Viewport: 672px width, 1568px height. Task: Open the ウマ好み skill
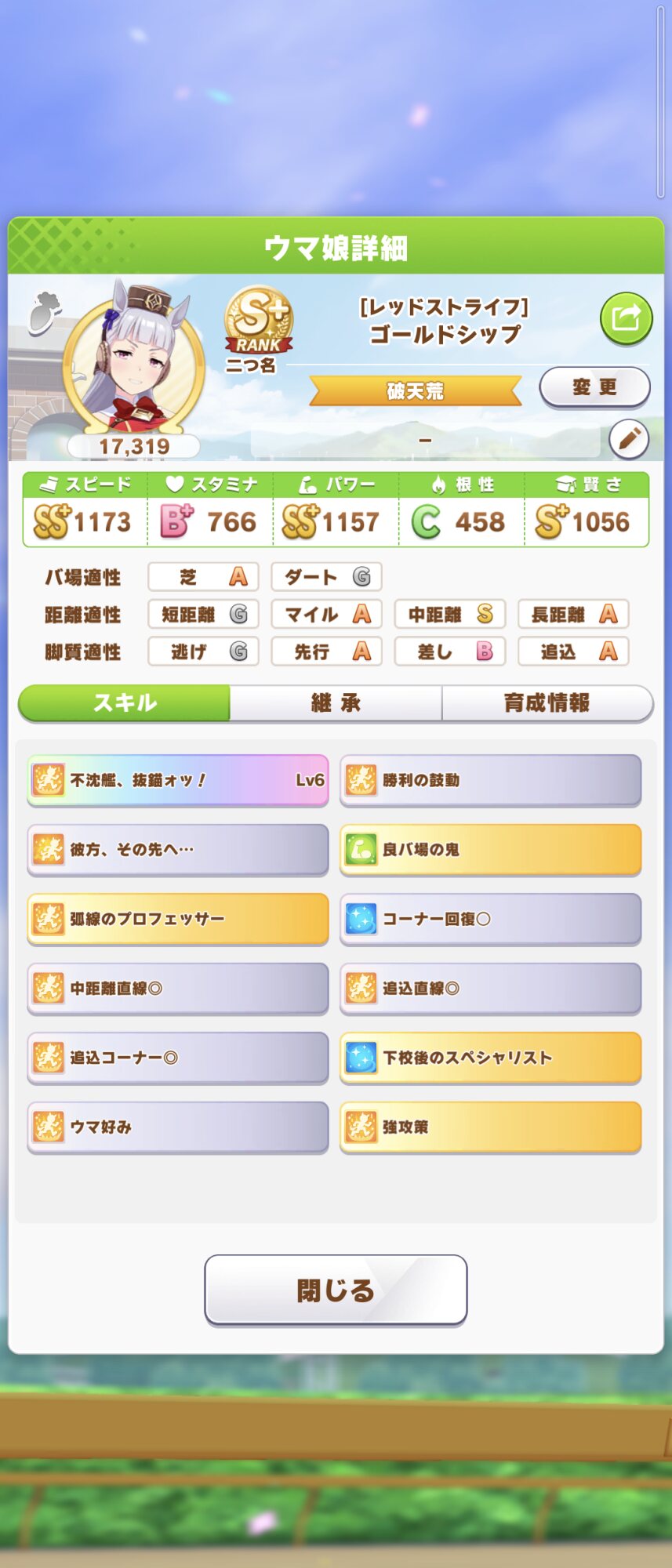tap(177, 1127)
